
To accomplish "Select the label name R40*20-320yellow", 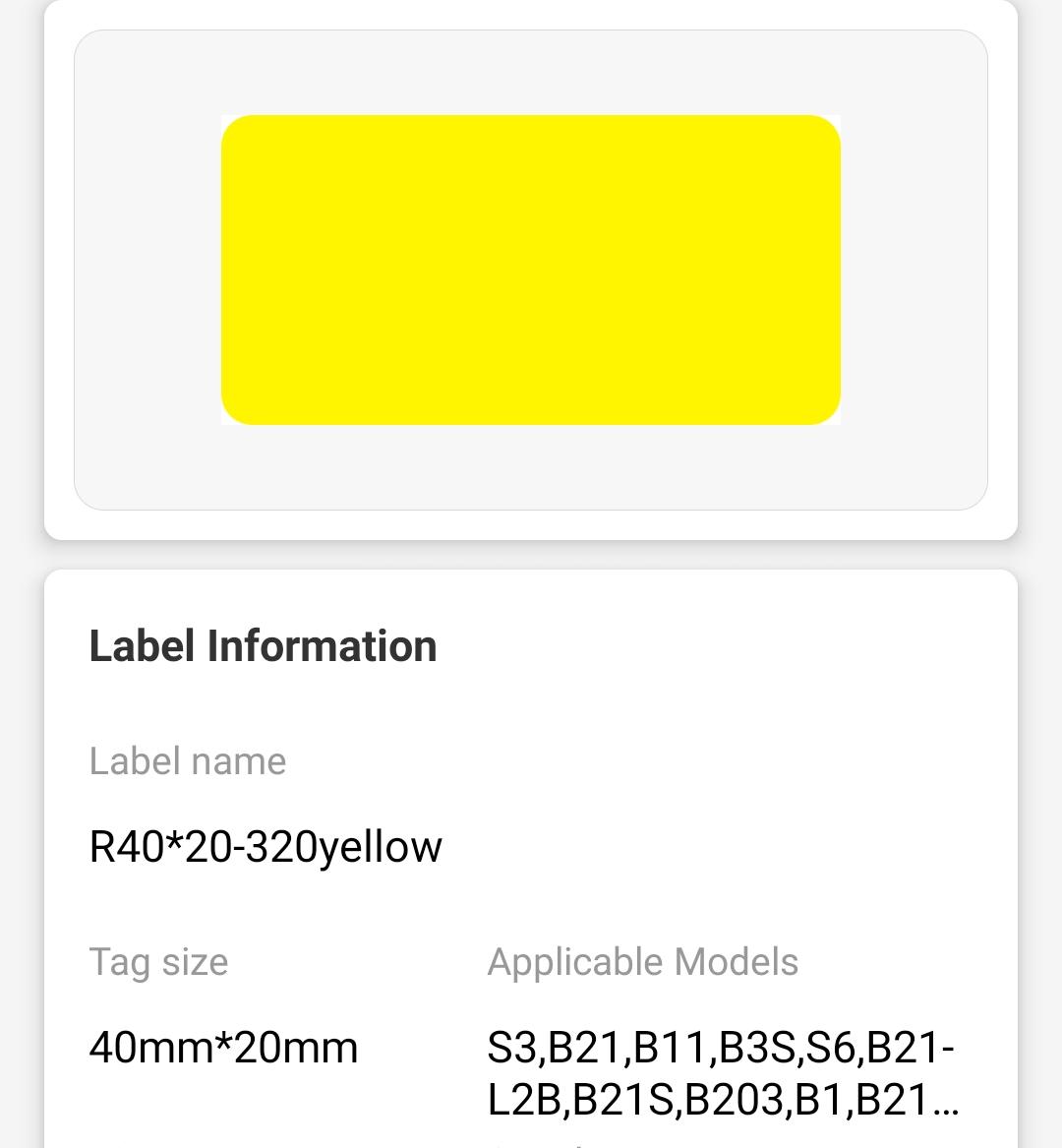I will (265, 844).
